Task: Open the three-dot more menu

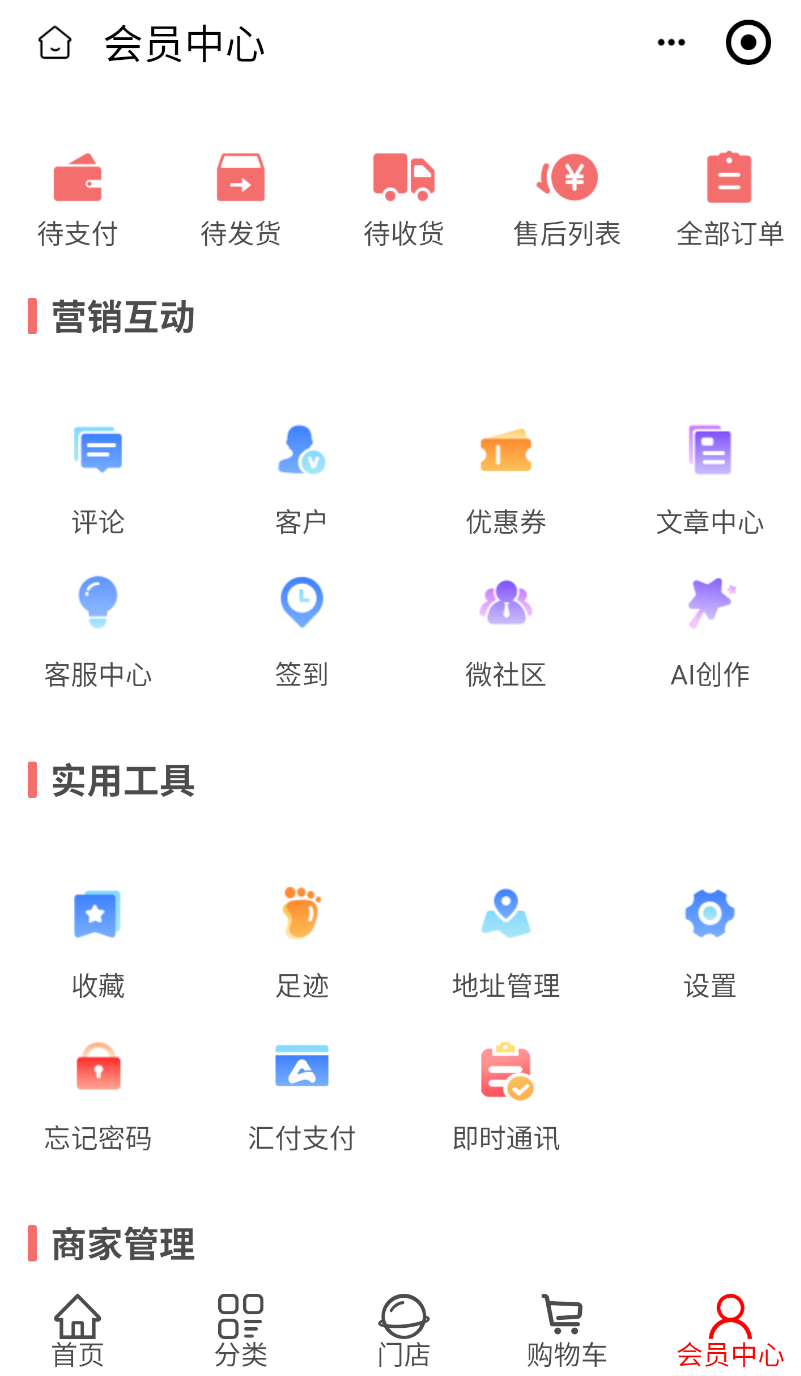Action: point(671,43)
